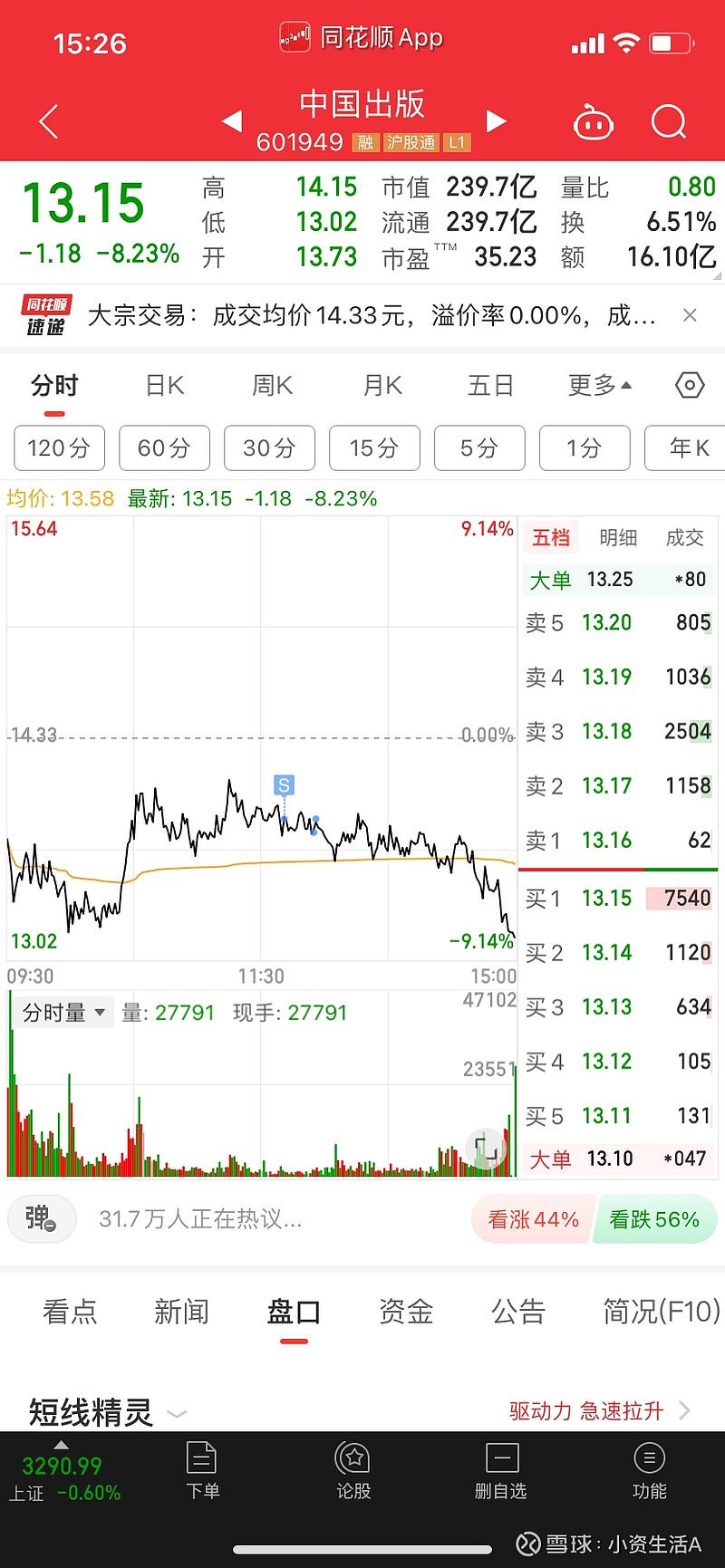Open 下单 to place an order
This screenshot has width=725, height=1568.
(202, 1470)
